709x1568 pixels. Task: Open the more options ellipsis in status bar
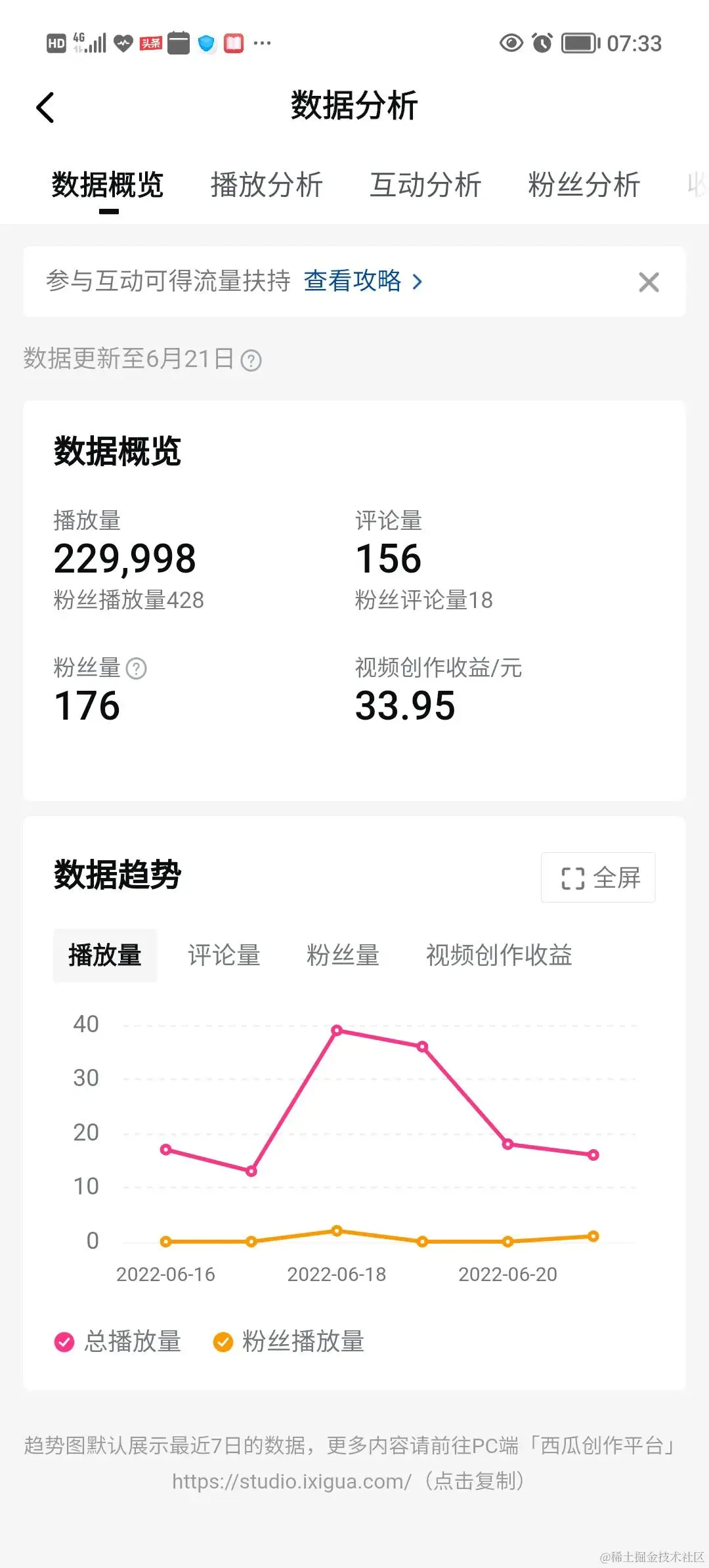pyautogui.click(x=262, y=43)
